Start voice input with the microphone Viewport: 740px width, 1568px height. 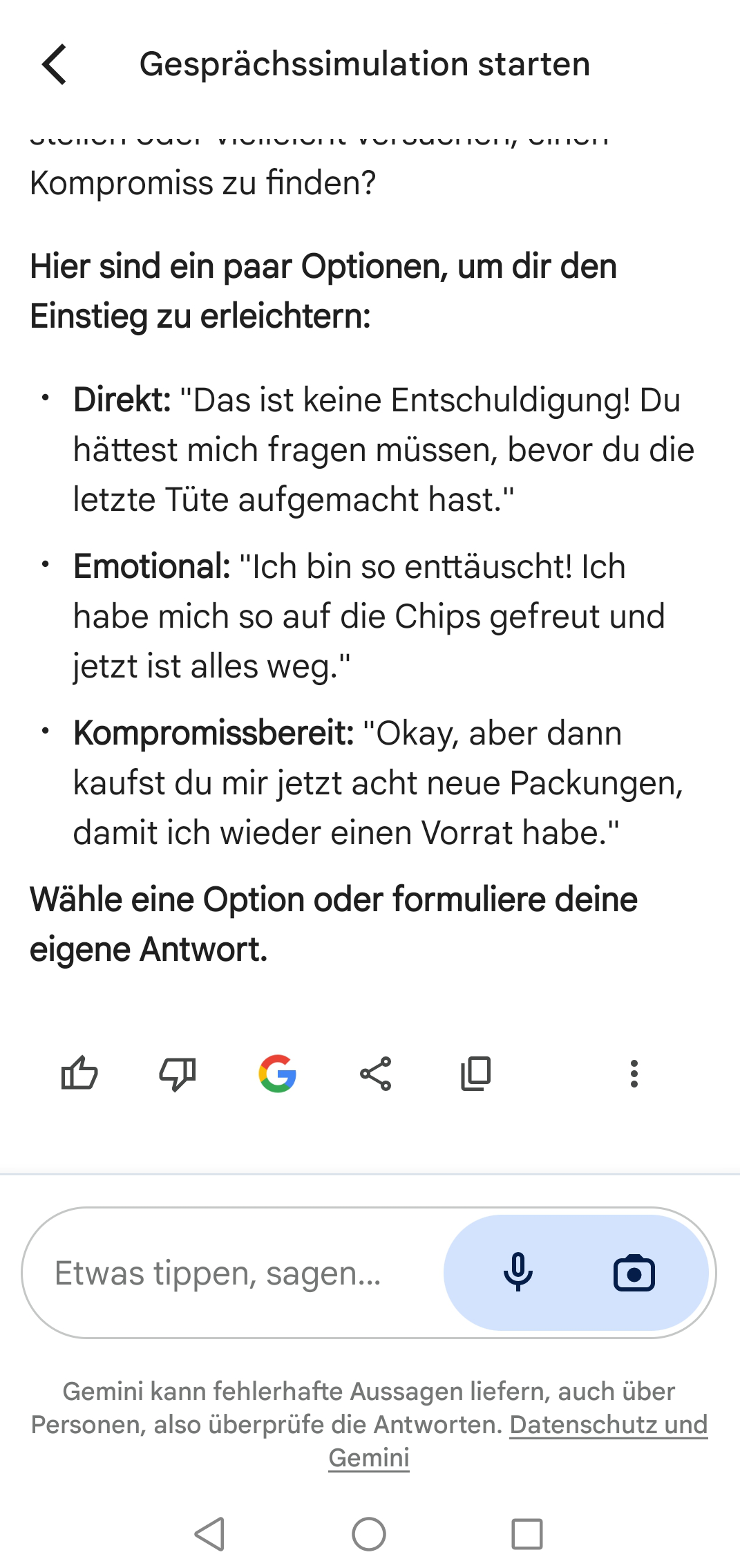pyautogui.click(x=518, y=1273)
